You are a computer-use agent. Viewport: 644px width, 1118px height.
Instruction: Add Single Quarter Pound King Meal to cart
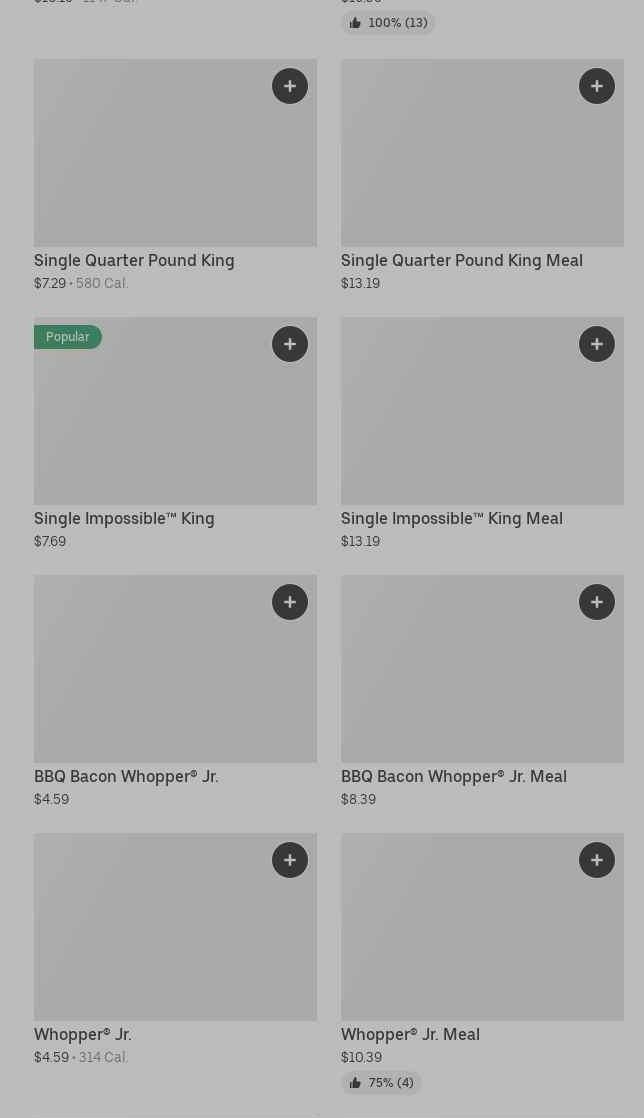pyautogui.click(x=597, y=86)
